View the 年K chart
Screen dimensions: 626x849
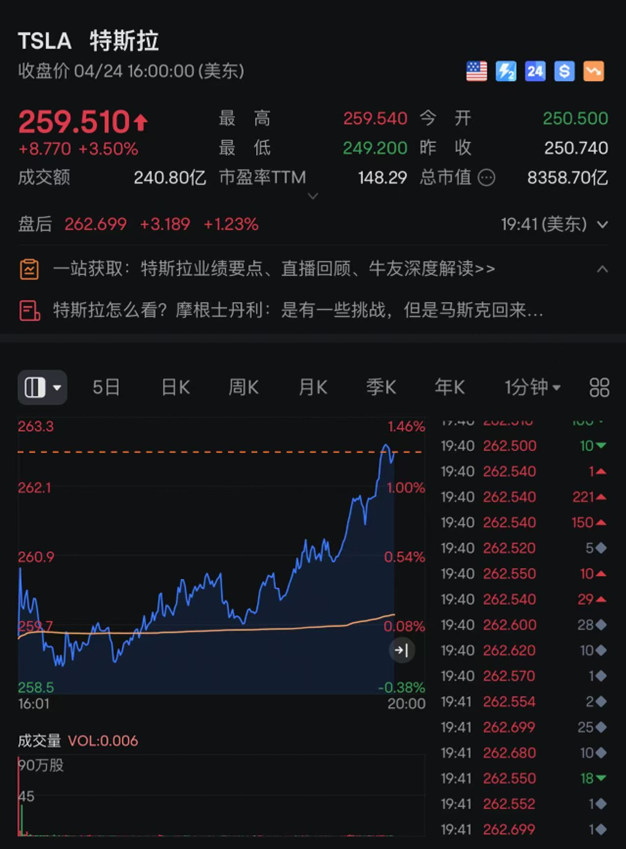click(449, 388)
